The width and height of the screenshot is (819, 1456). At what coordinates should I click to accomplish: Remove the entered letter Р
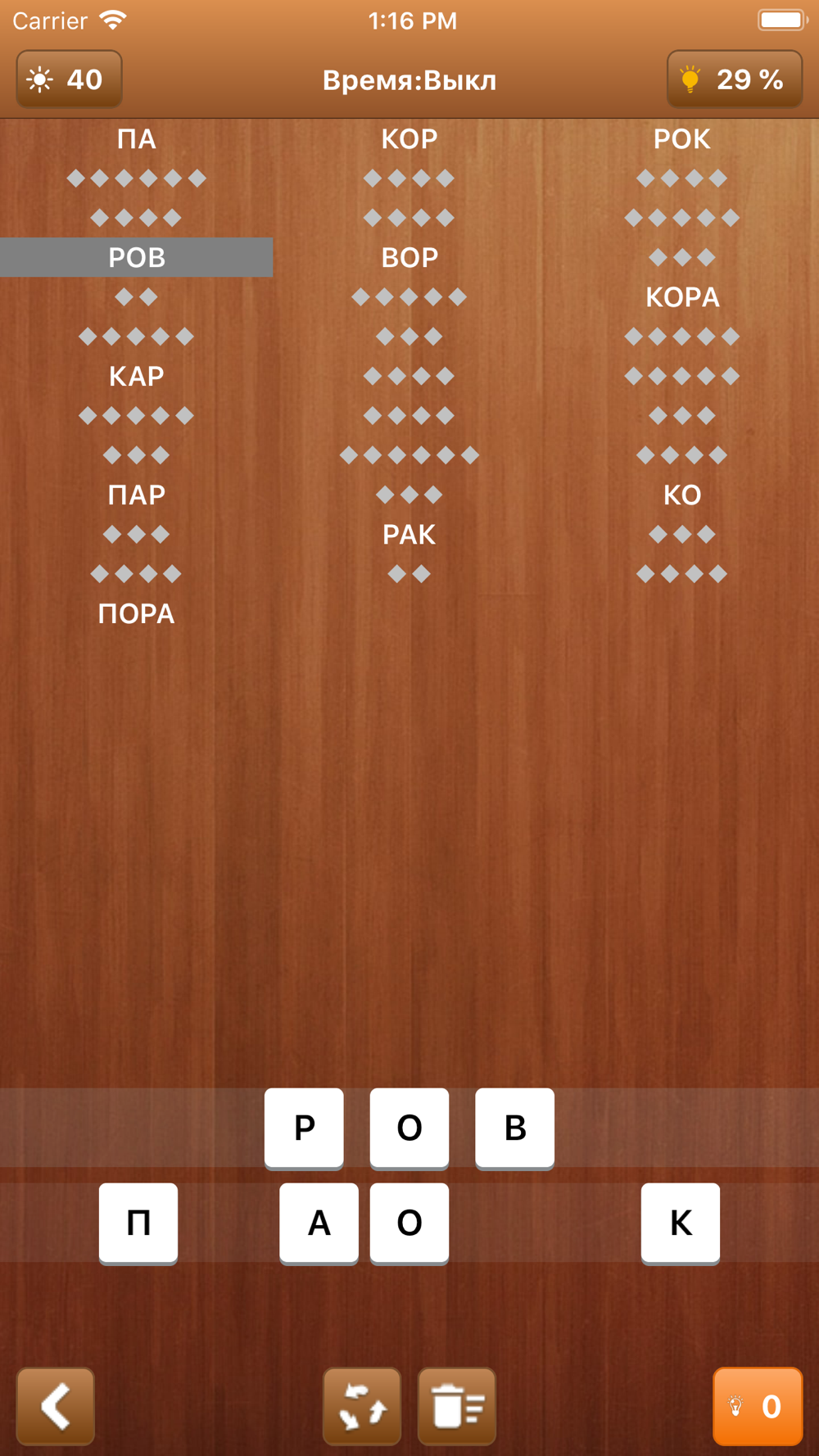[x=304, y=1128]
